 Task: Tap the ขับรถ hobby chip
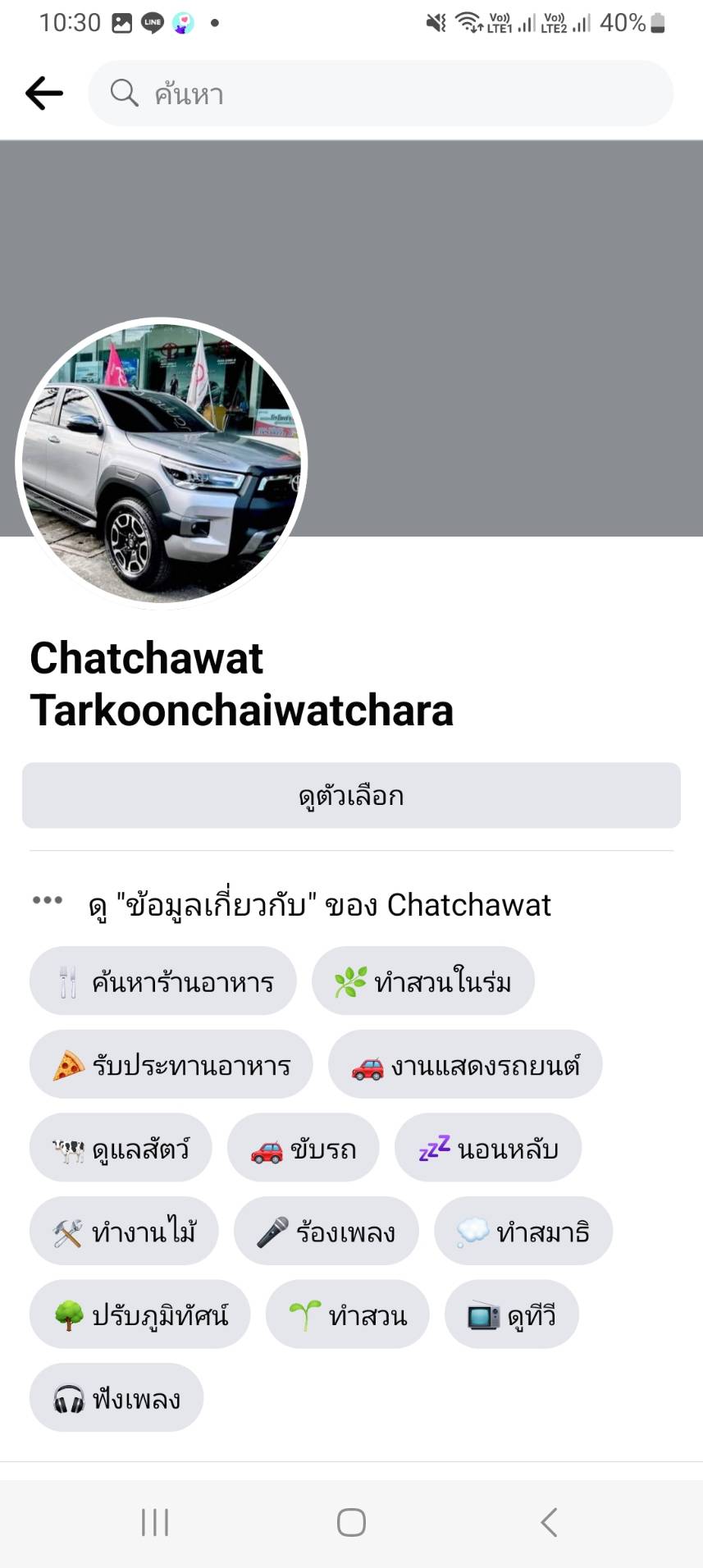304,1148
